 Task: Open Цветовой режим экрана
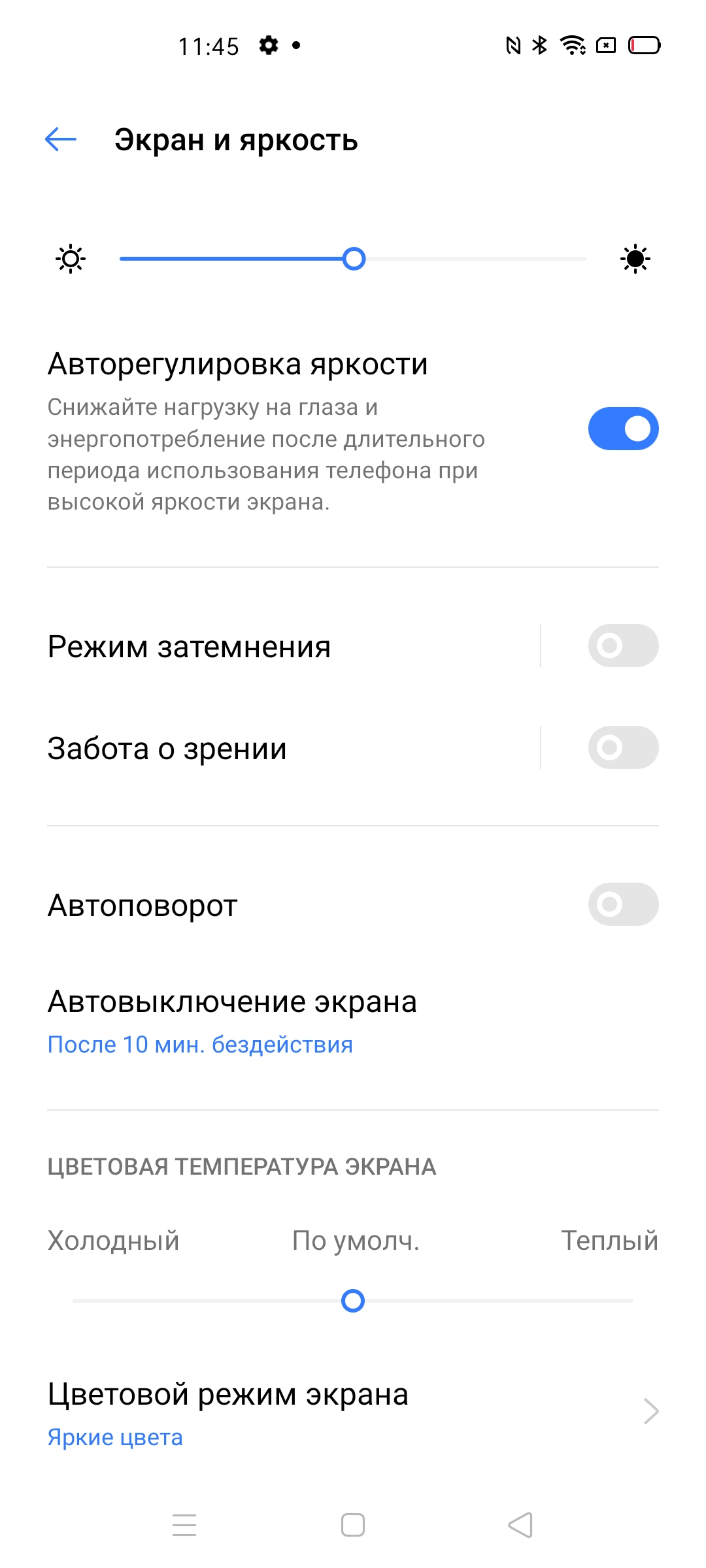(353, 1413)
